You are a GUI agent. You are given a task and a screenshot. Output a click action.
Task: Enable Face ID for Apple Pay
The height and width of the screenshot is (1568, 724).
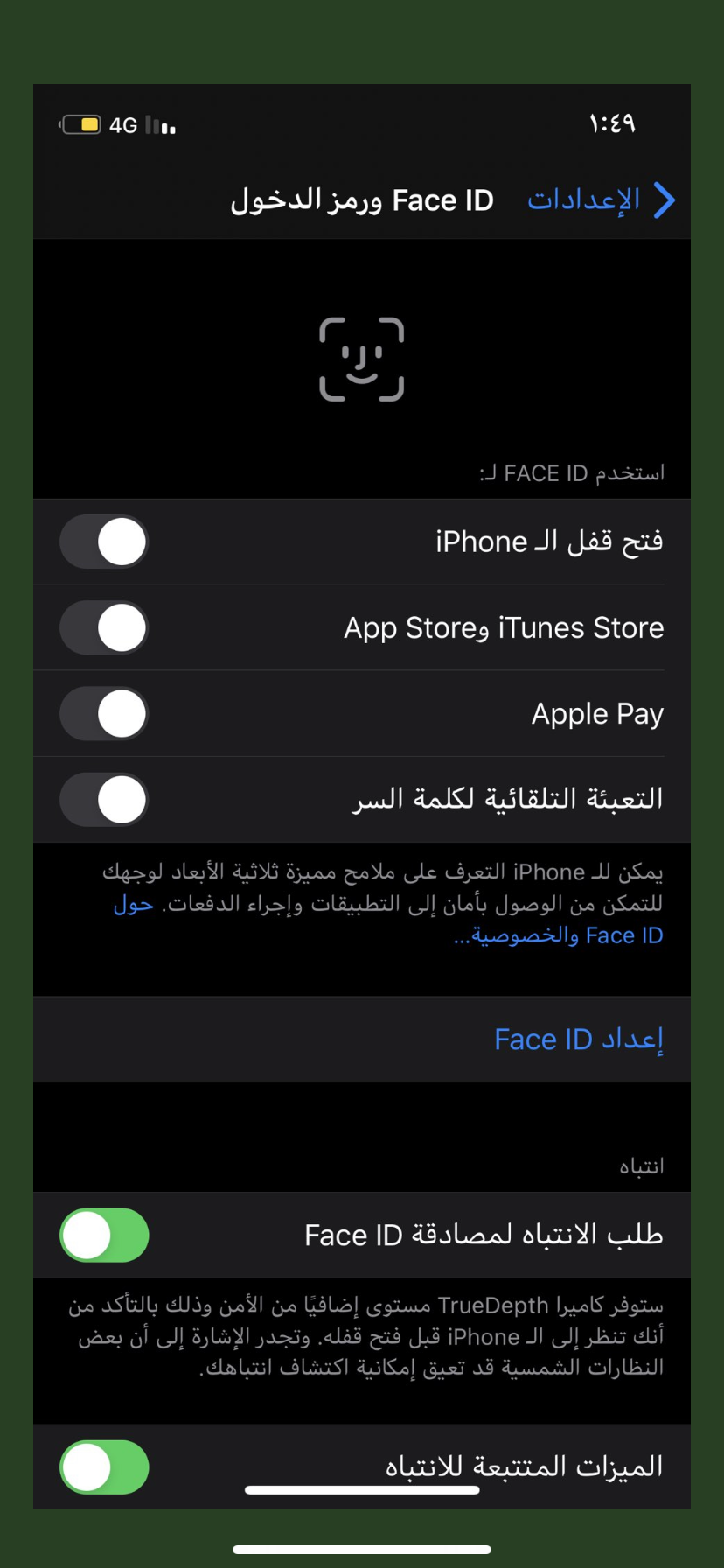click(104, 713)
